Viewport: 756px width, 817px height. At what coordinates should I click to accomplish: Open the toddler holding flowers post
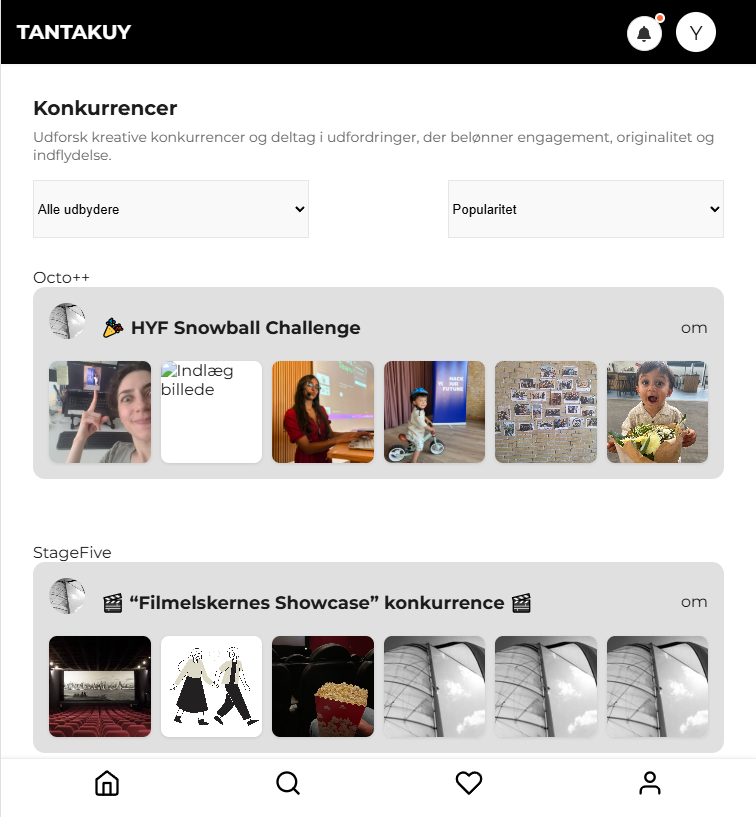coord(657,412)
